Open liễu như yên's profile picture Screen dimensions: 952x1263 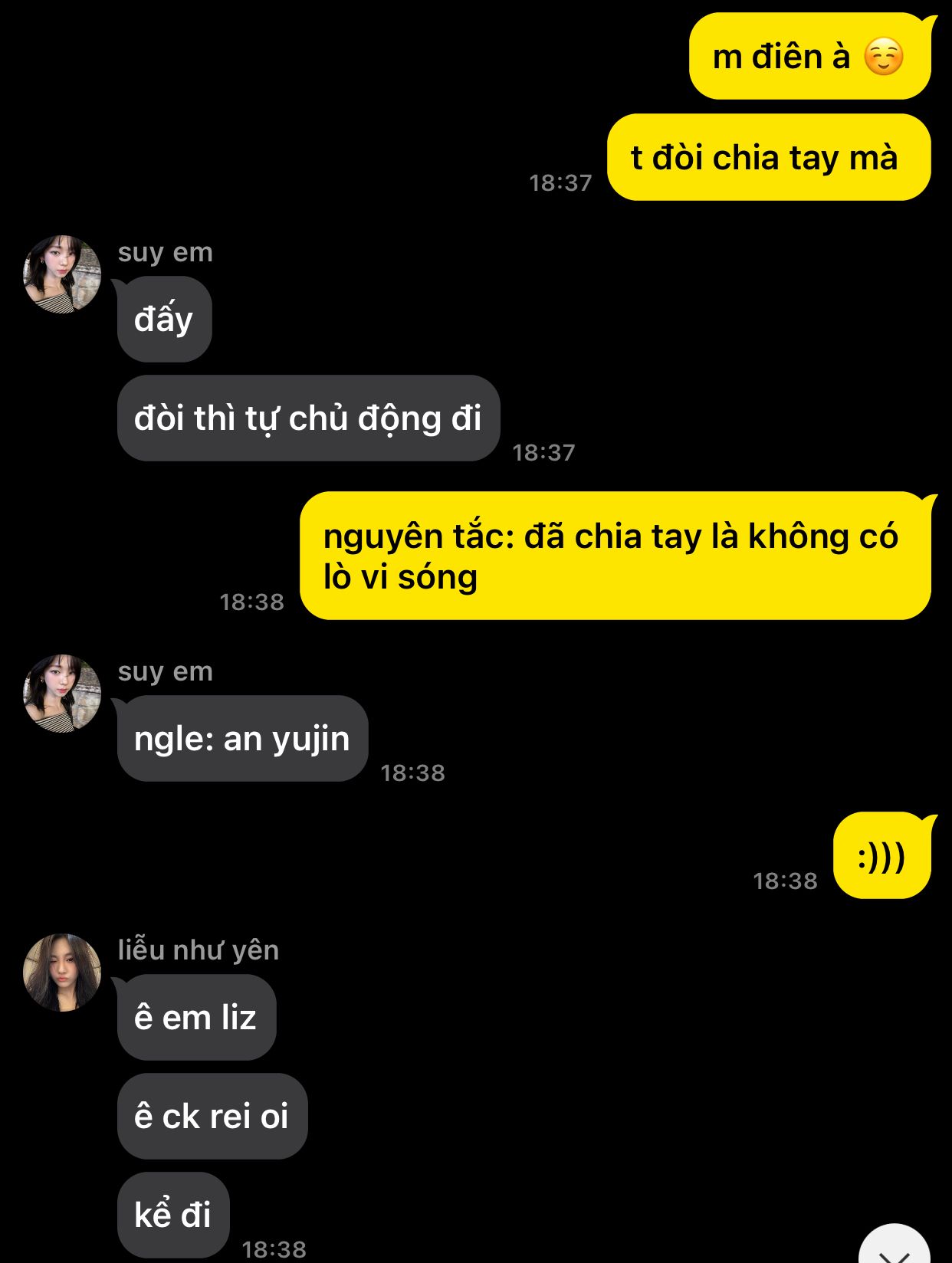click(62, 973)
